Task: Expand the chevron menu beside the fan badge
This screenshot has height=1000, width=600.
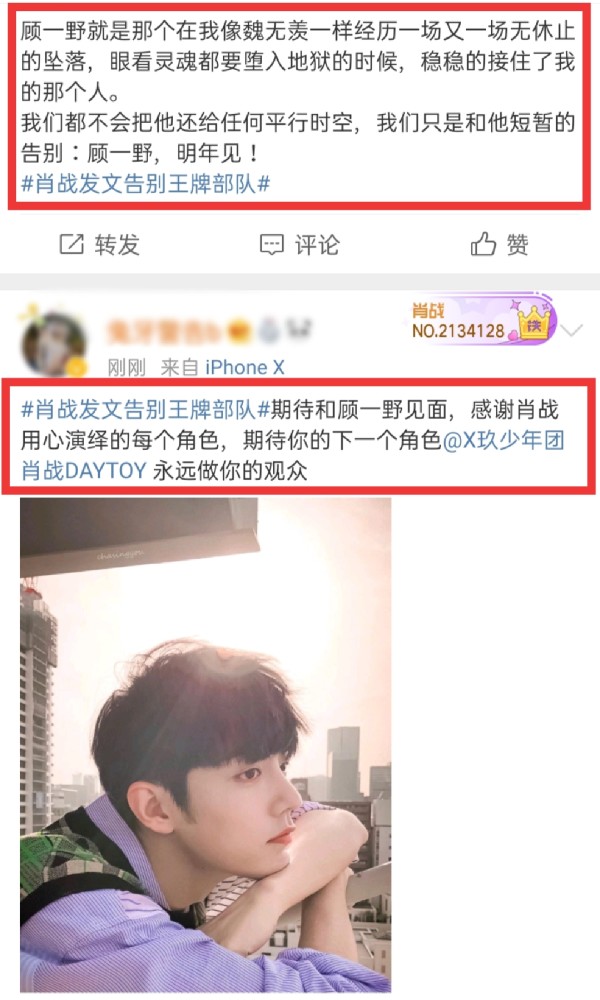Action: tap(573, 331)
